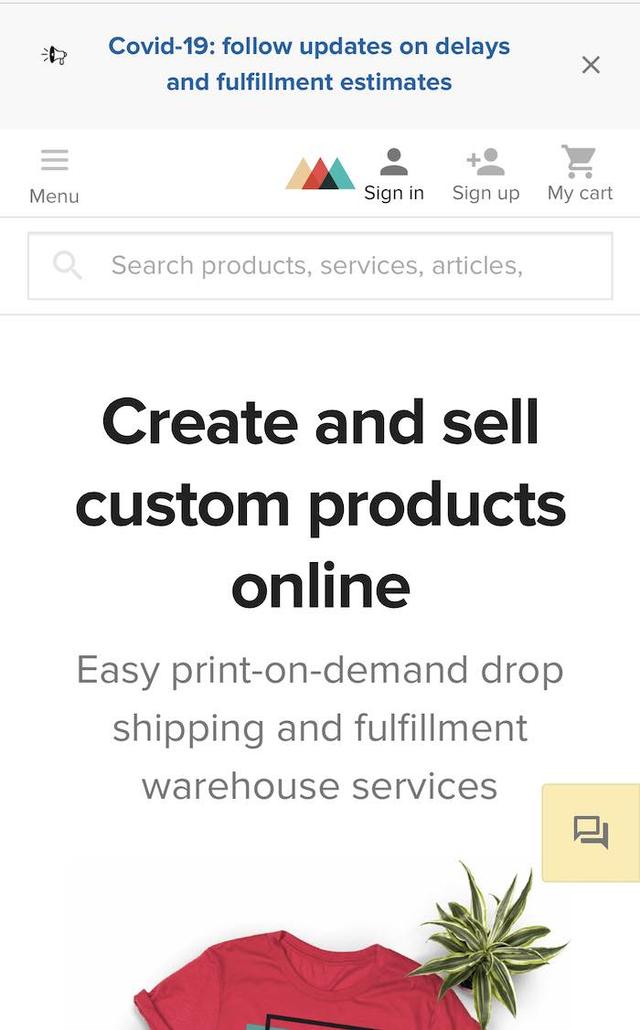This screenshot has height=1030, width=640.
Task: Open the Covid-19 delays updates link
Action: tap(309, 64)
